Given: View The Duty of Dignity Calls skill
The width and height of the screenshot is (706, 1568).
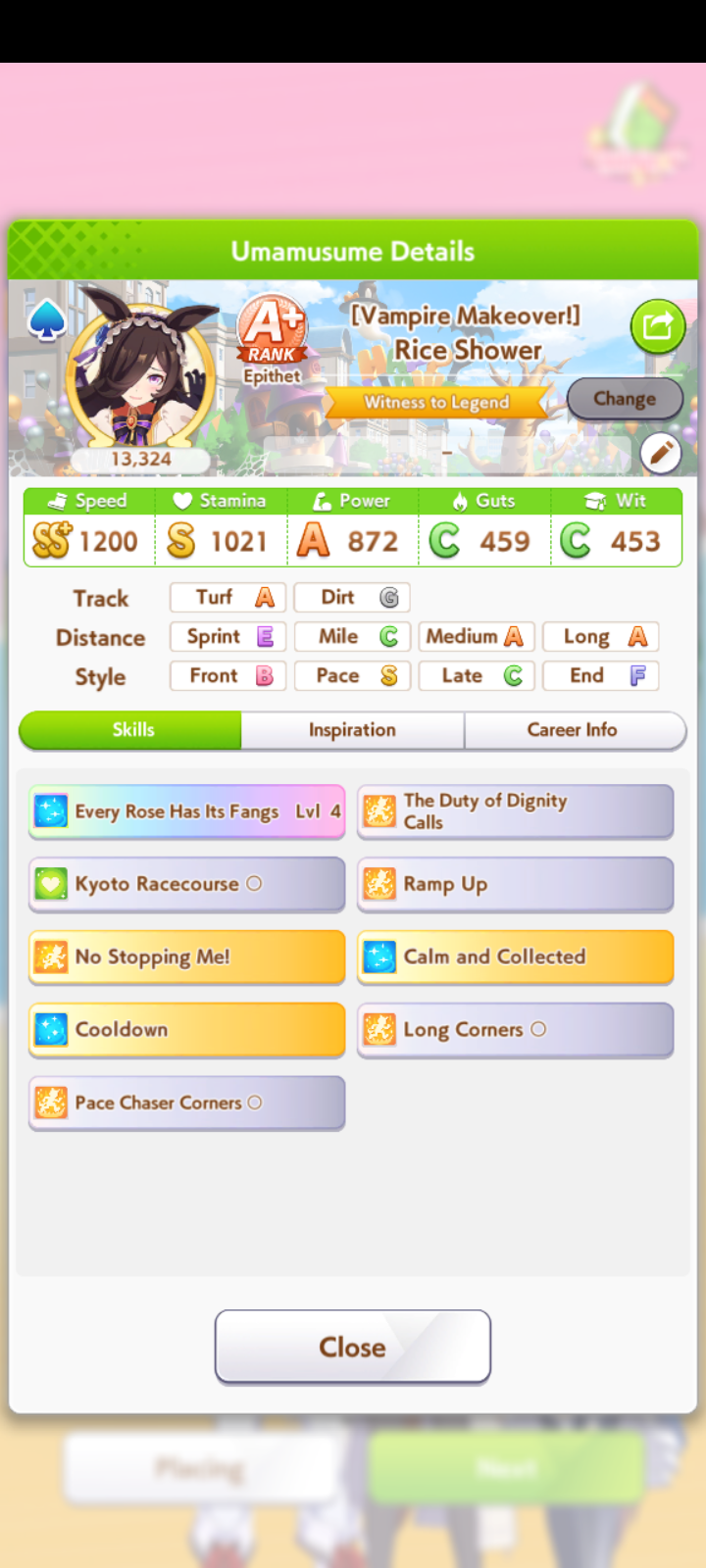Looking at the screenshot, I should coord(516,811).
